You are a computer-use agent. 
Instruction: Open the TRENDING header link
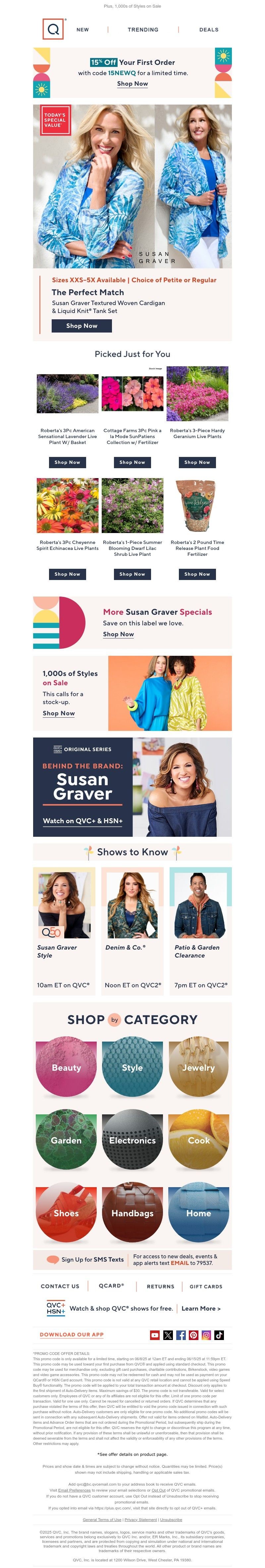click(x=142, y=29)
